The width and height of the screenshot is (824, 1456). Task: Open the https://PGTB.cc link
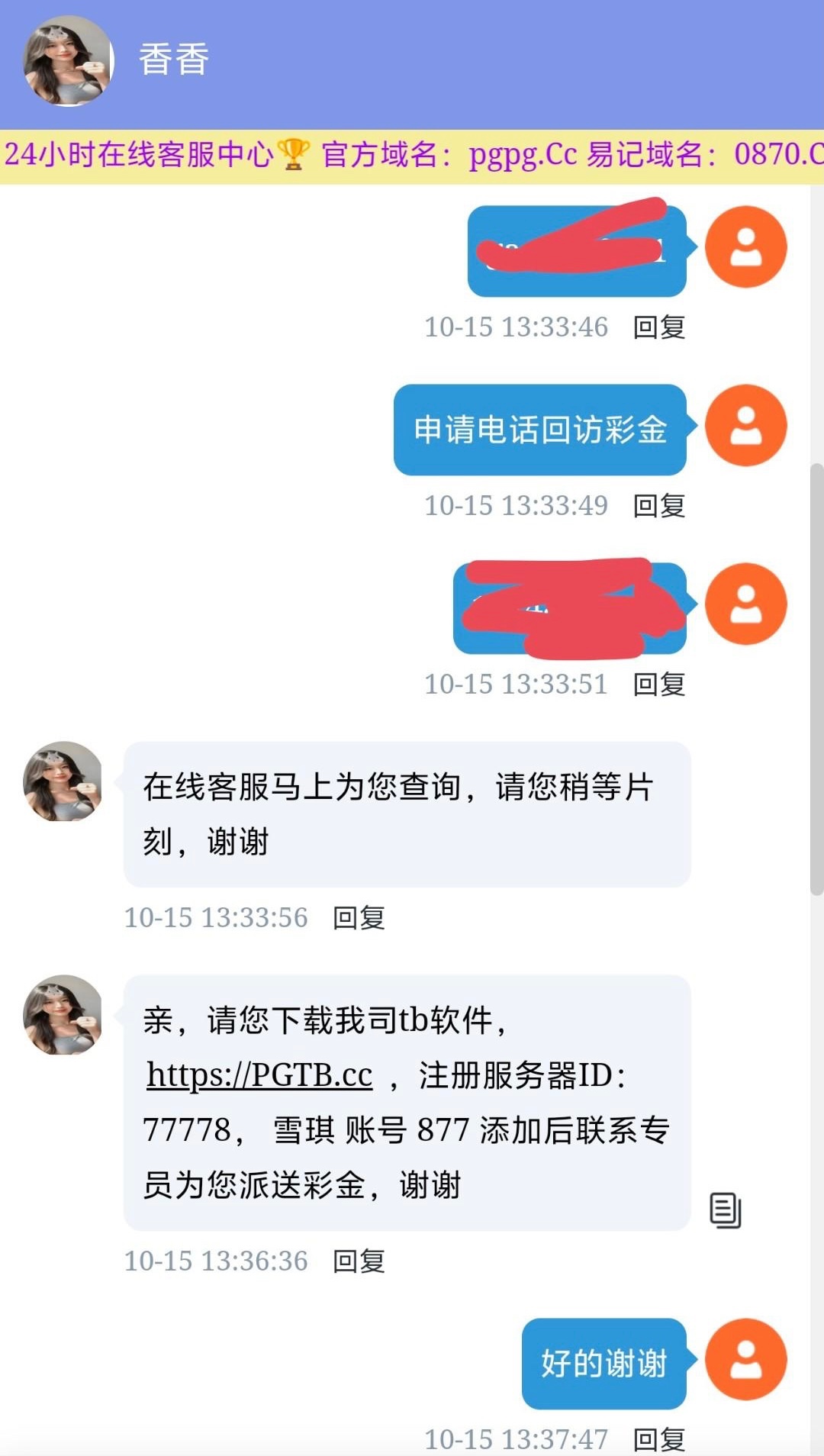click(x=259, y=1074)
